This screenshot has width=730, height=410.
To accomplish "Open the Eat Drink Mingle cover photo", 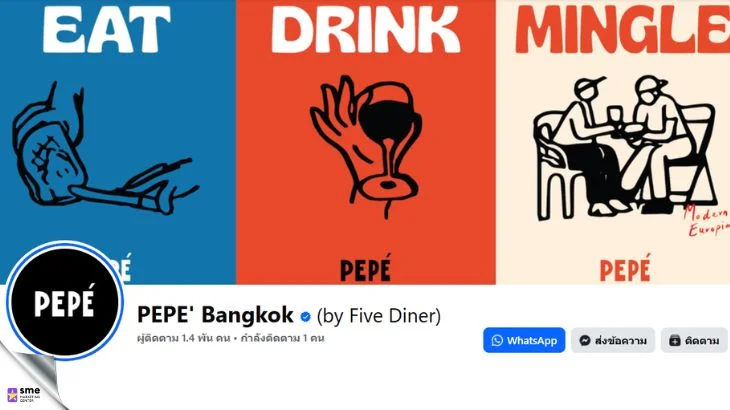I will (365, 140).
